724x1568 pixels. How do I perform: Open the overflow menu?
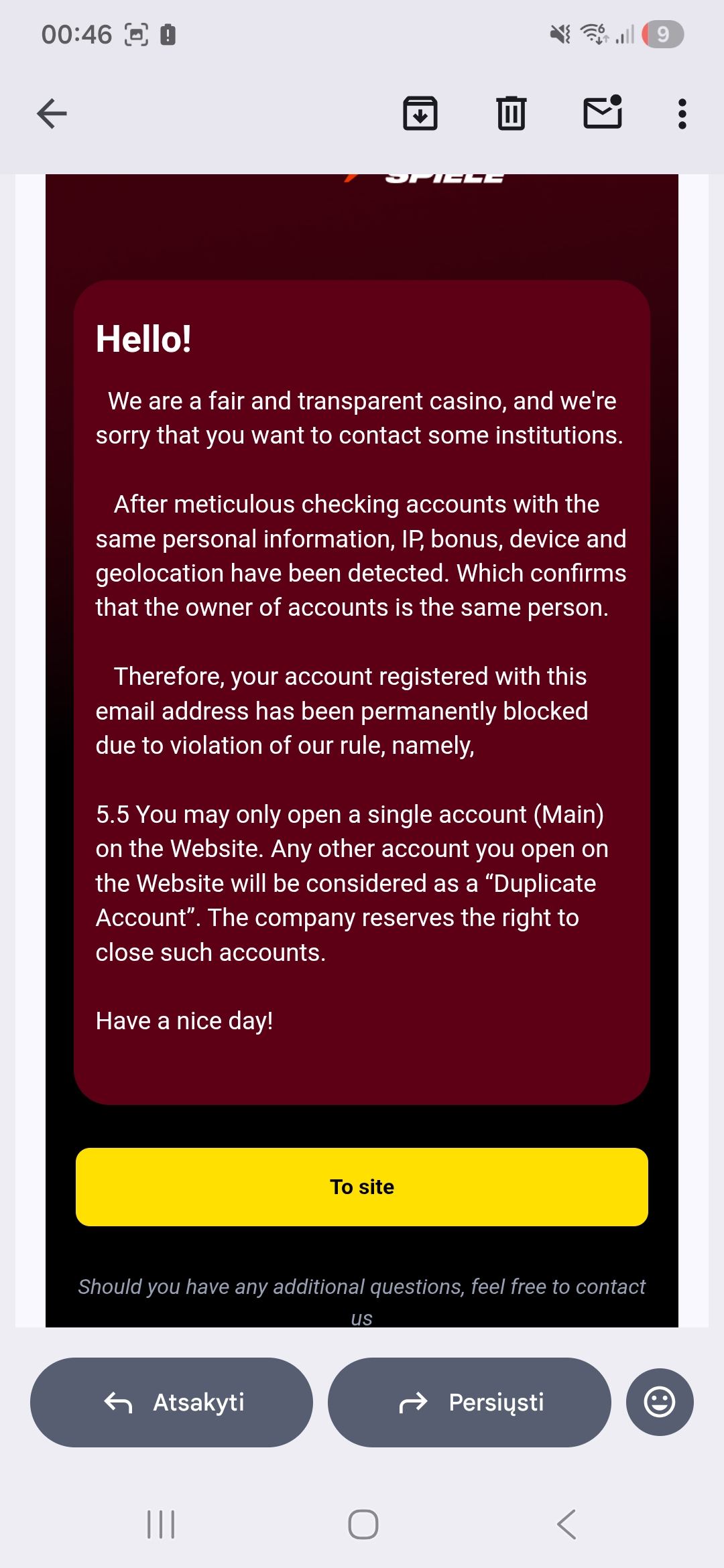pos(682,113)
